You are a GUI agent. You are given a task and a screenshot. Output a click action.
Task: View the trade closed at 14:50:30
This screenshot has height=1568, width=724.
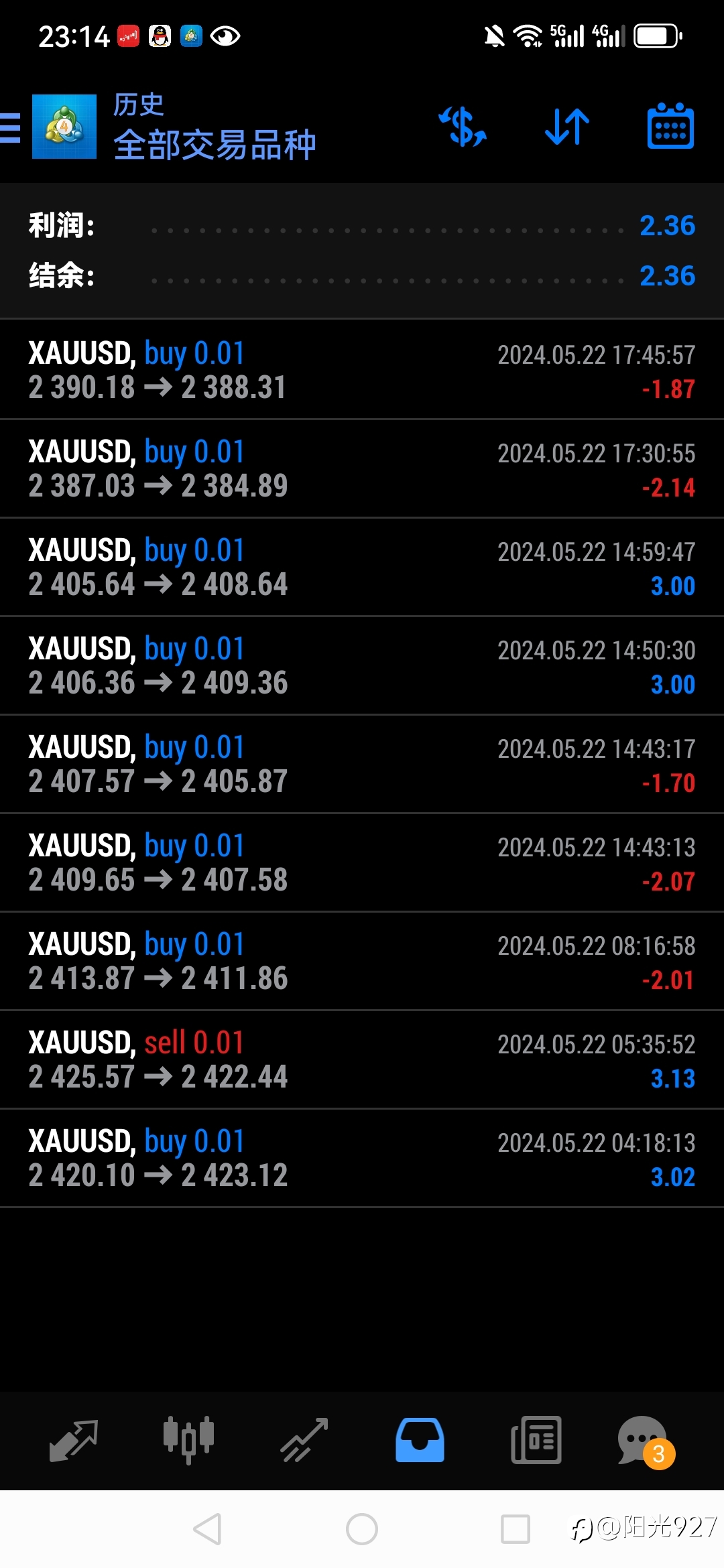coord(362,666)
